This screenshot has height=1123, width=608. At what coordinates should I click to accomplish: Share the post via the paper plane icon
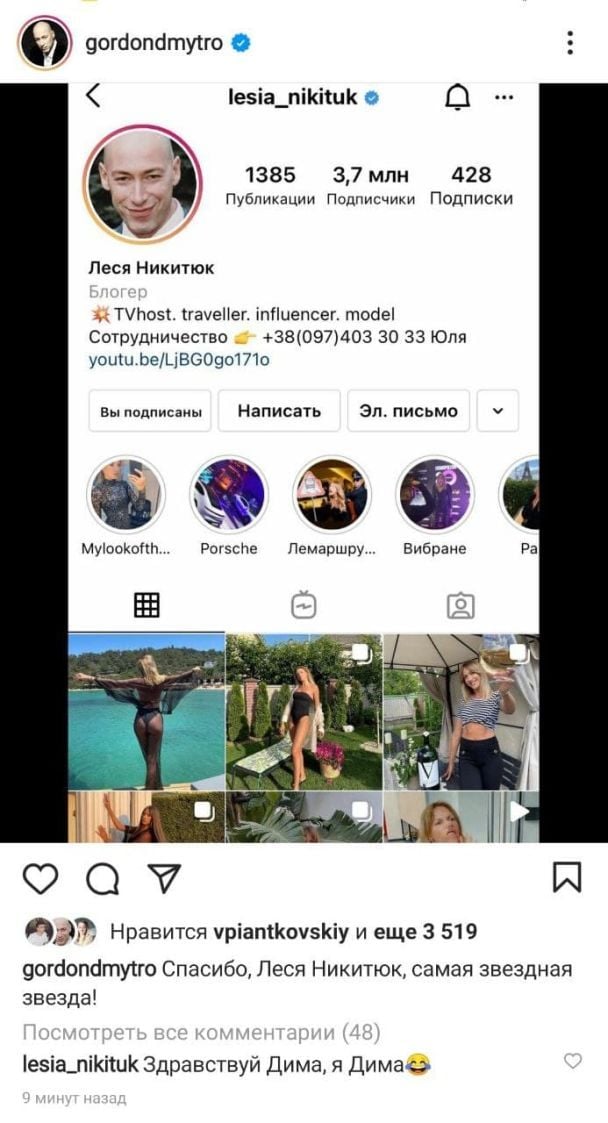point(163,878)
